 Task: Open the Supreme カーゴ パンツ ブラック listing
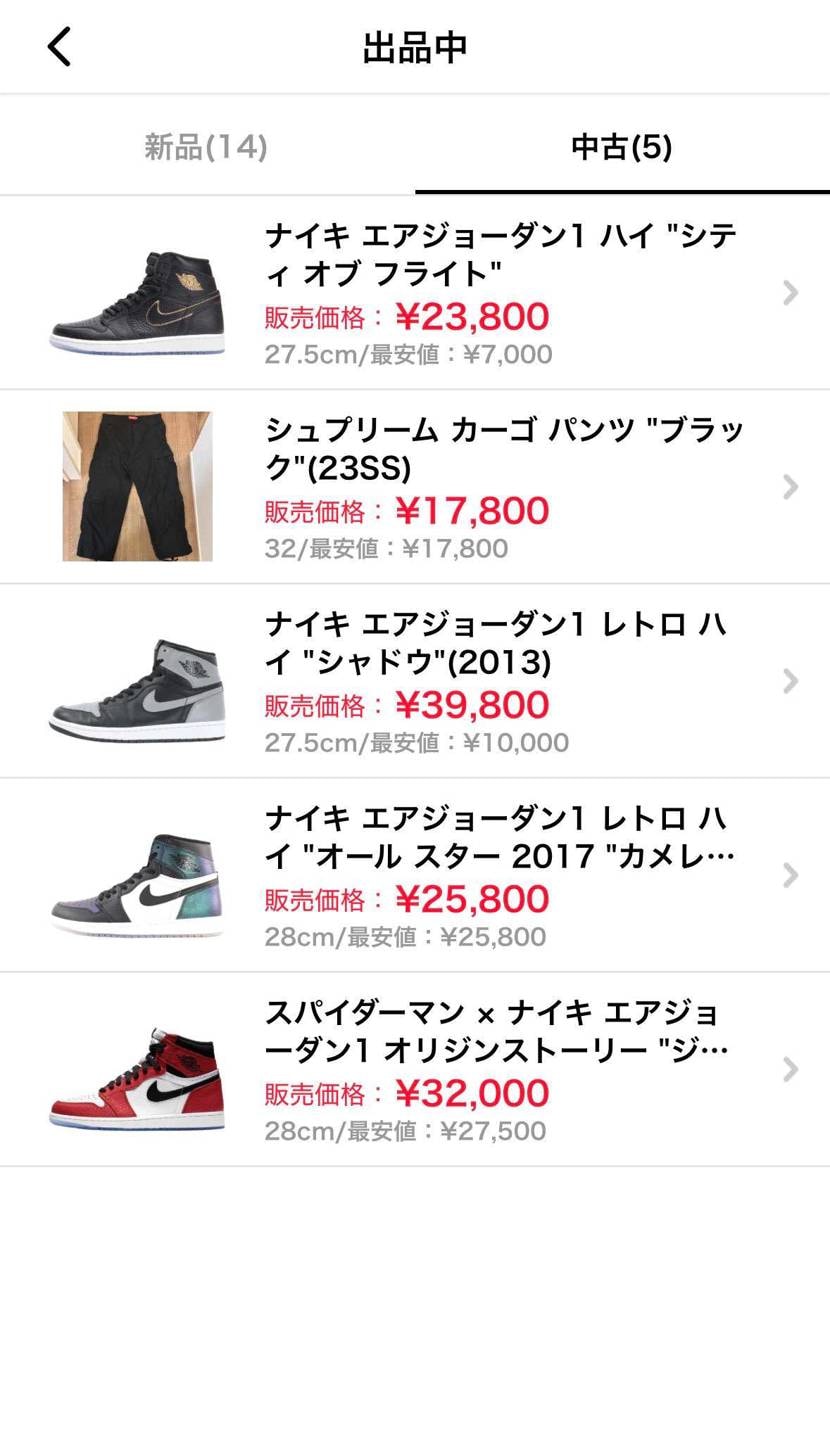tap(415, 487)
